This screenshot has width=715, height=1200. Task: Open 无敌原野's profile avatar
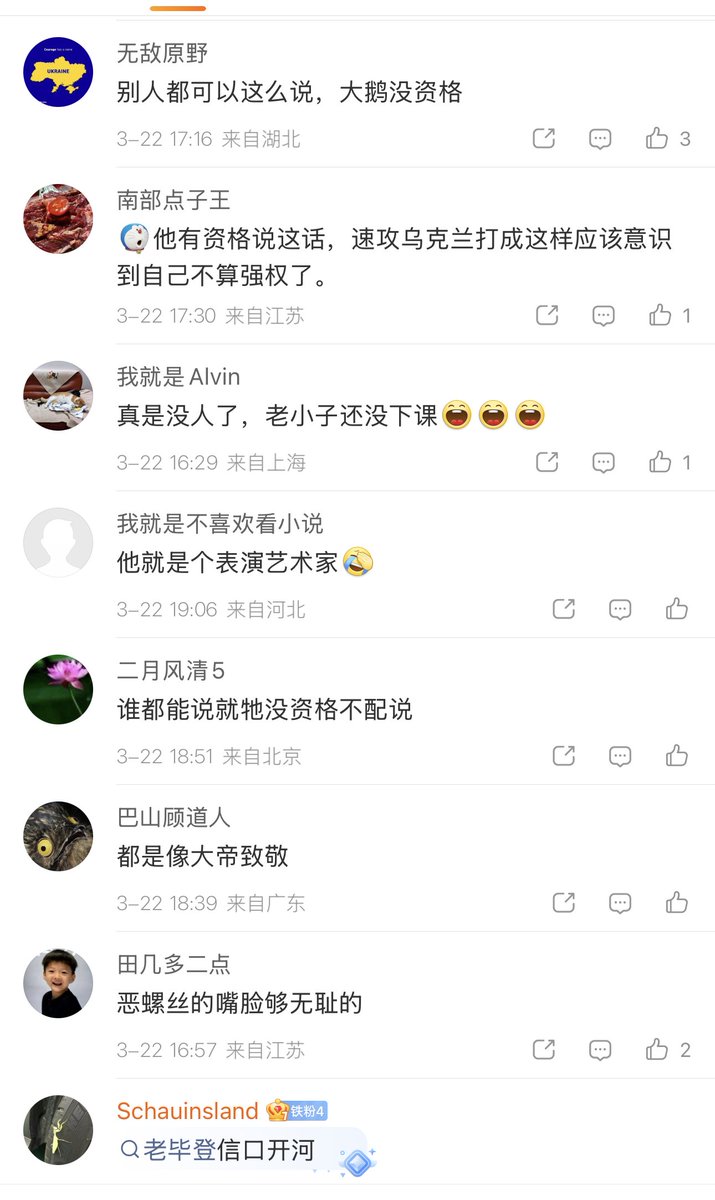(x=58, y=72)
